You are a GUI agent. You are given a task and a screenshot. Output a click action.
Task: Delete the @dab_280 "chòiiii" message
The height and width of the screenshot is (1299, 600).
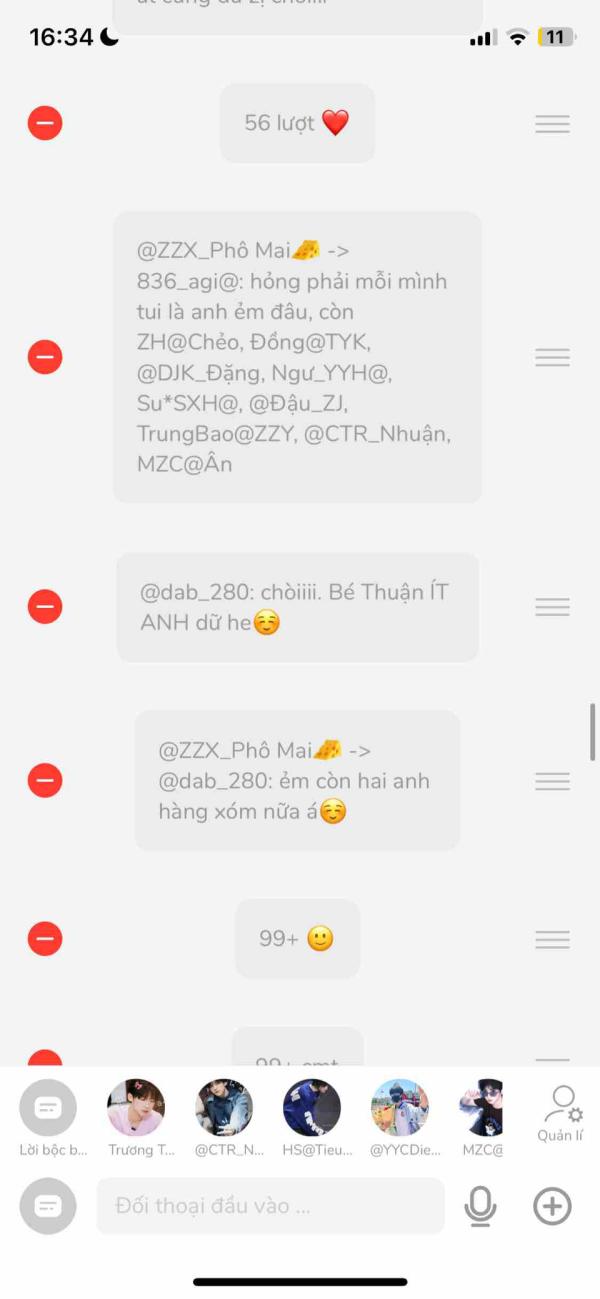[45, 607]
